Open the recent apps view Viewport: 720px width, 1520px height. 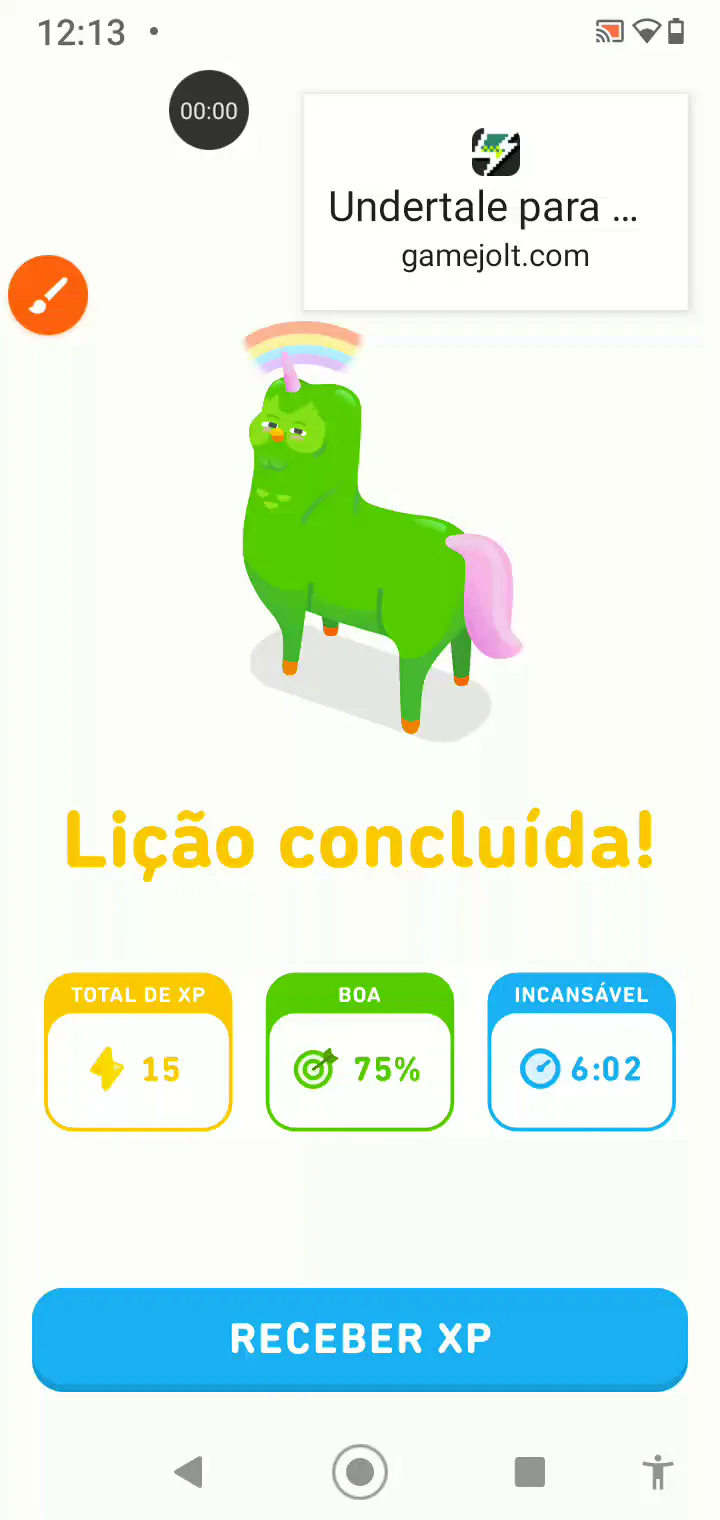click(x=529, y=1472)
